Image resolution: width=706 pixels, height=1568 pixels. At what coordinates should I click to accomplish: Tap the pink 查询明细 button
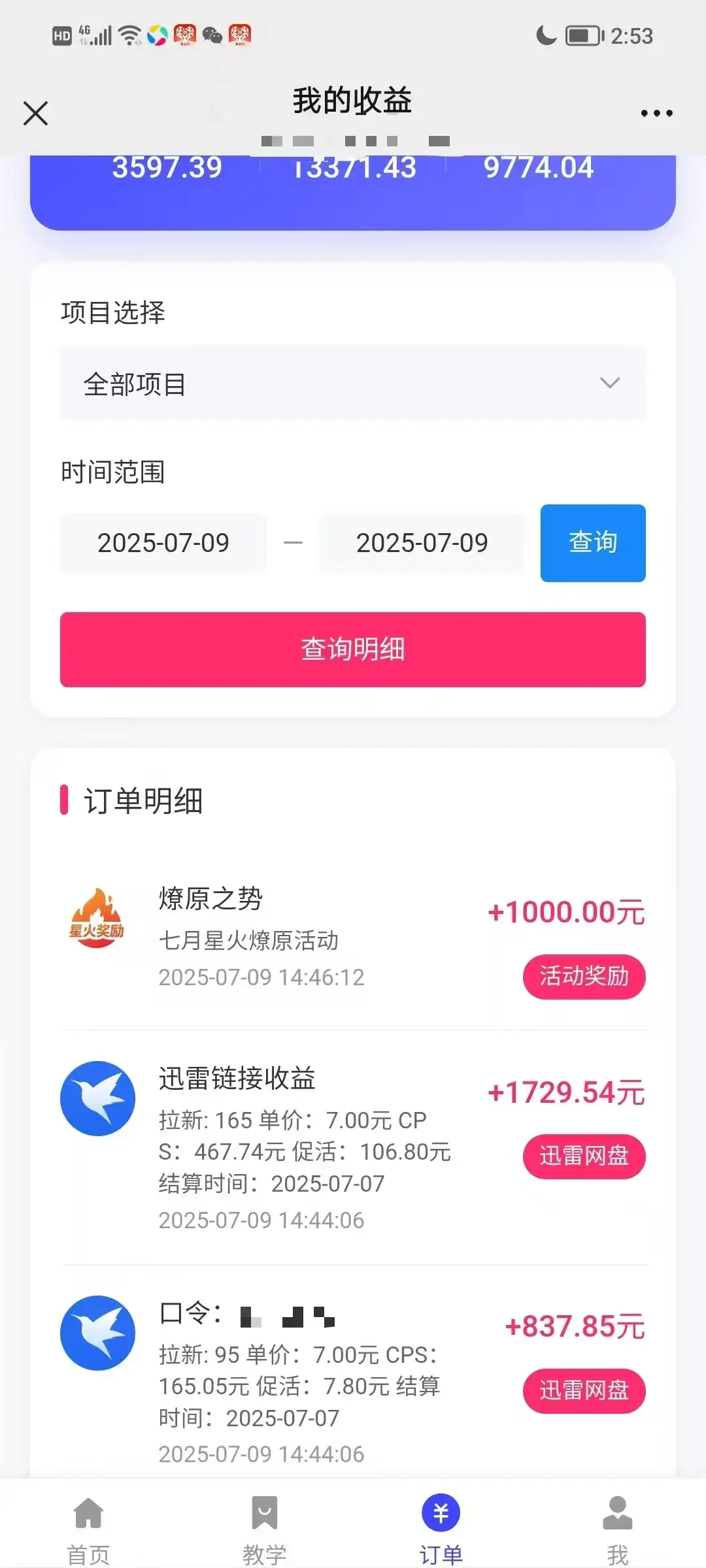pyautogui.click(x=353, y=649)
